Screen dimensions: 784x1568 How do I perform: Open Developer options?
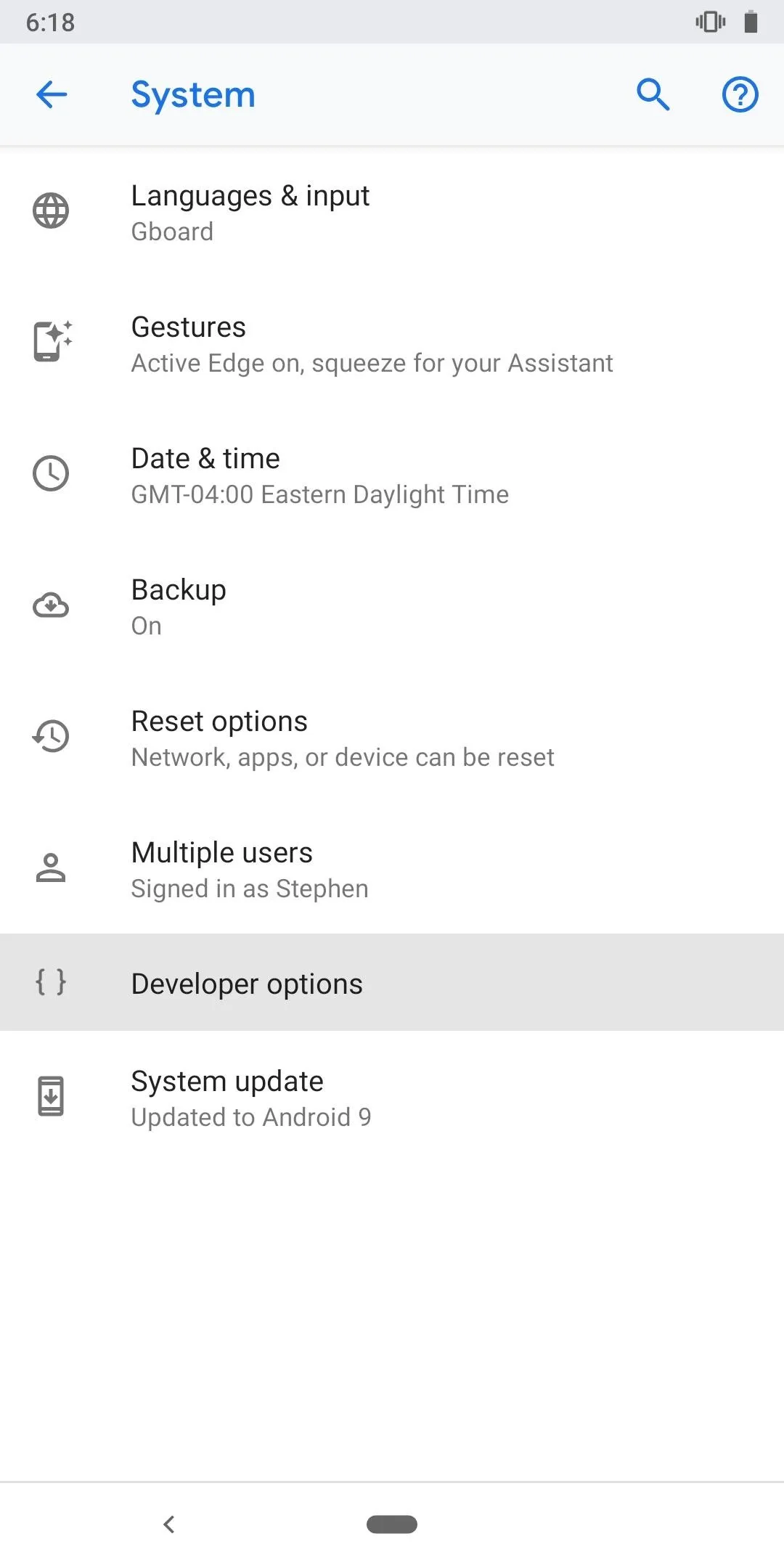pos(392,982)
